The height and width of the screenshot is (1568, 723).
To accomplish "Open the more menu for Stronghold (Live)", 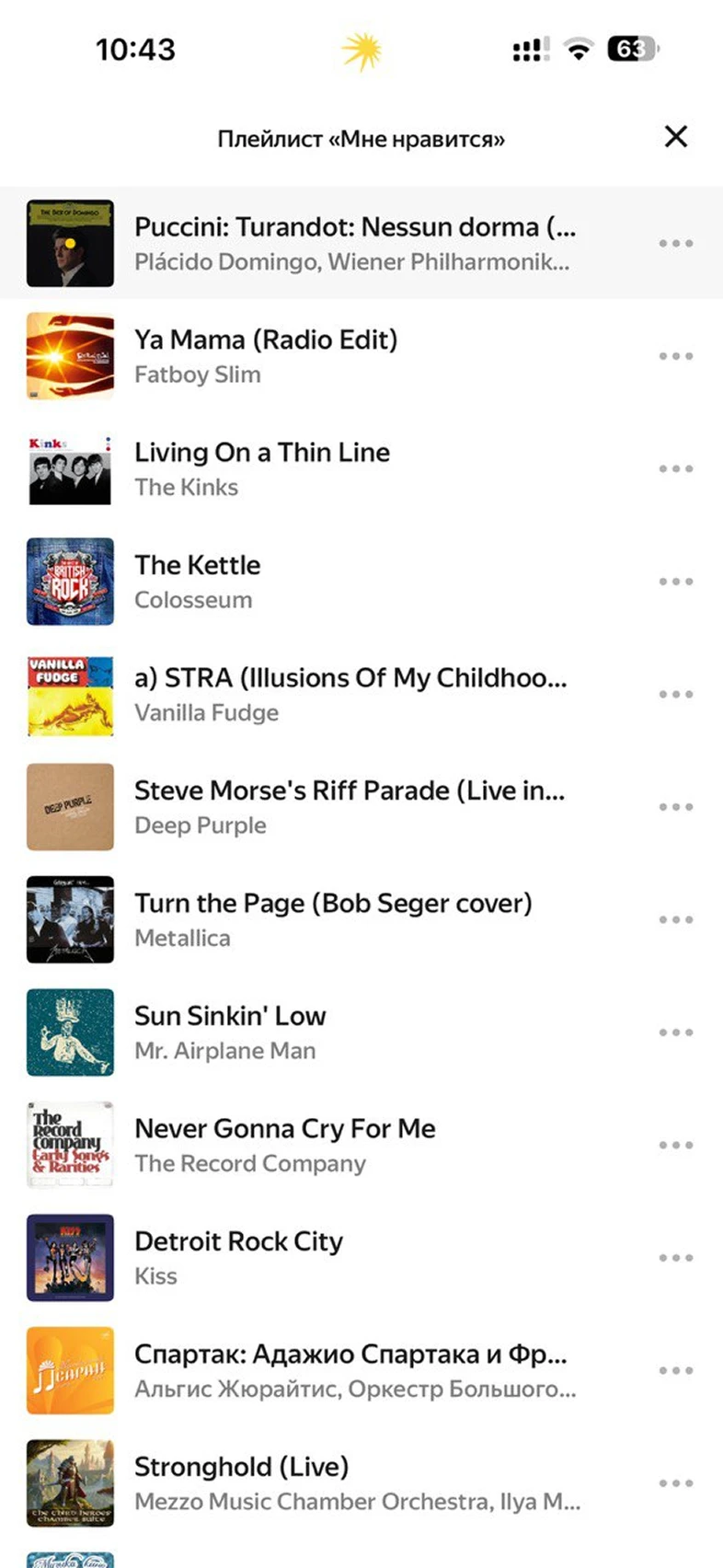I will tap(676, 1483).
